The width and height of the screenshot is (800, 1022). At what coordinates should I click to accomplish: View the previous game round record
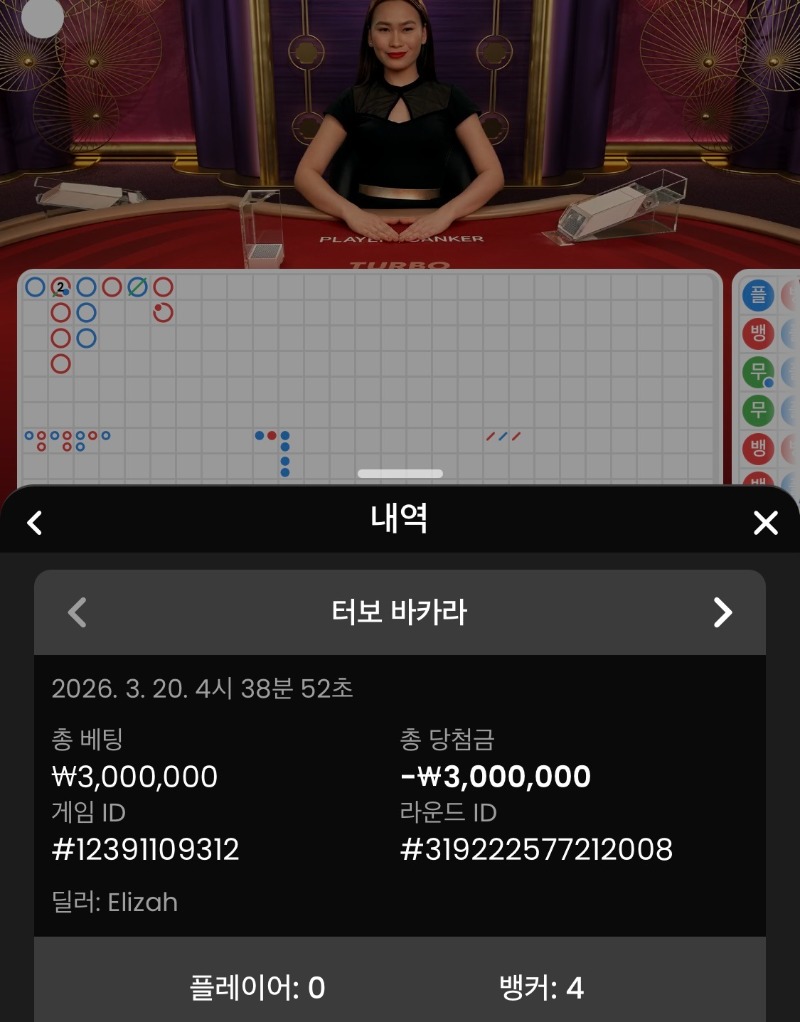77,612
